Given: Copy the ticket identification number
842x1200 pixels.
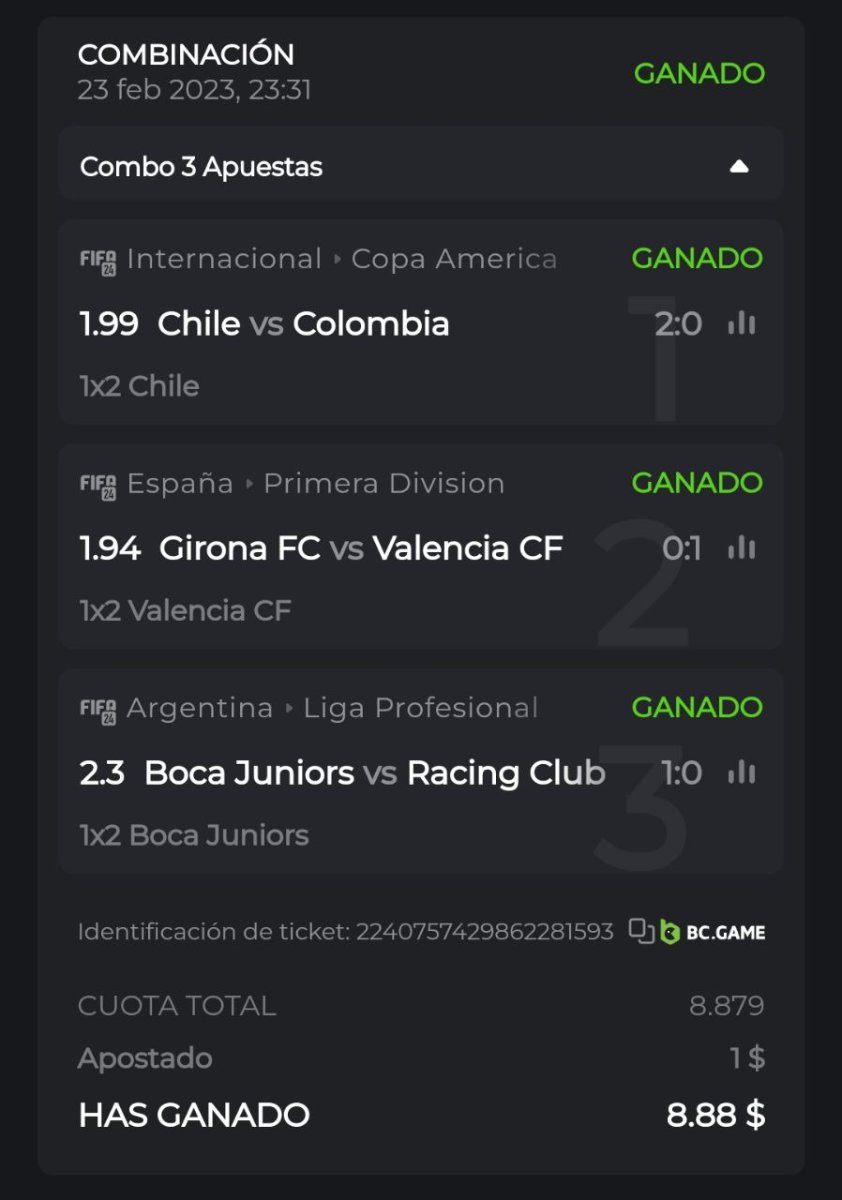Looking at the screenshot, I should [x=640, y=931].
